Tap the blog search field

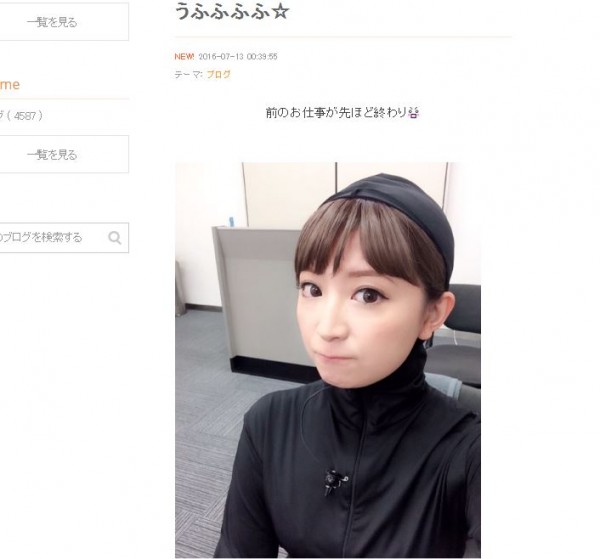point(50,238)
